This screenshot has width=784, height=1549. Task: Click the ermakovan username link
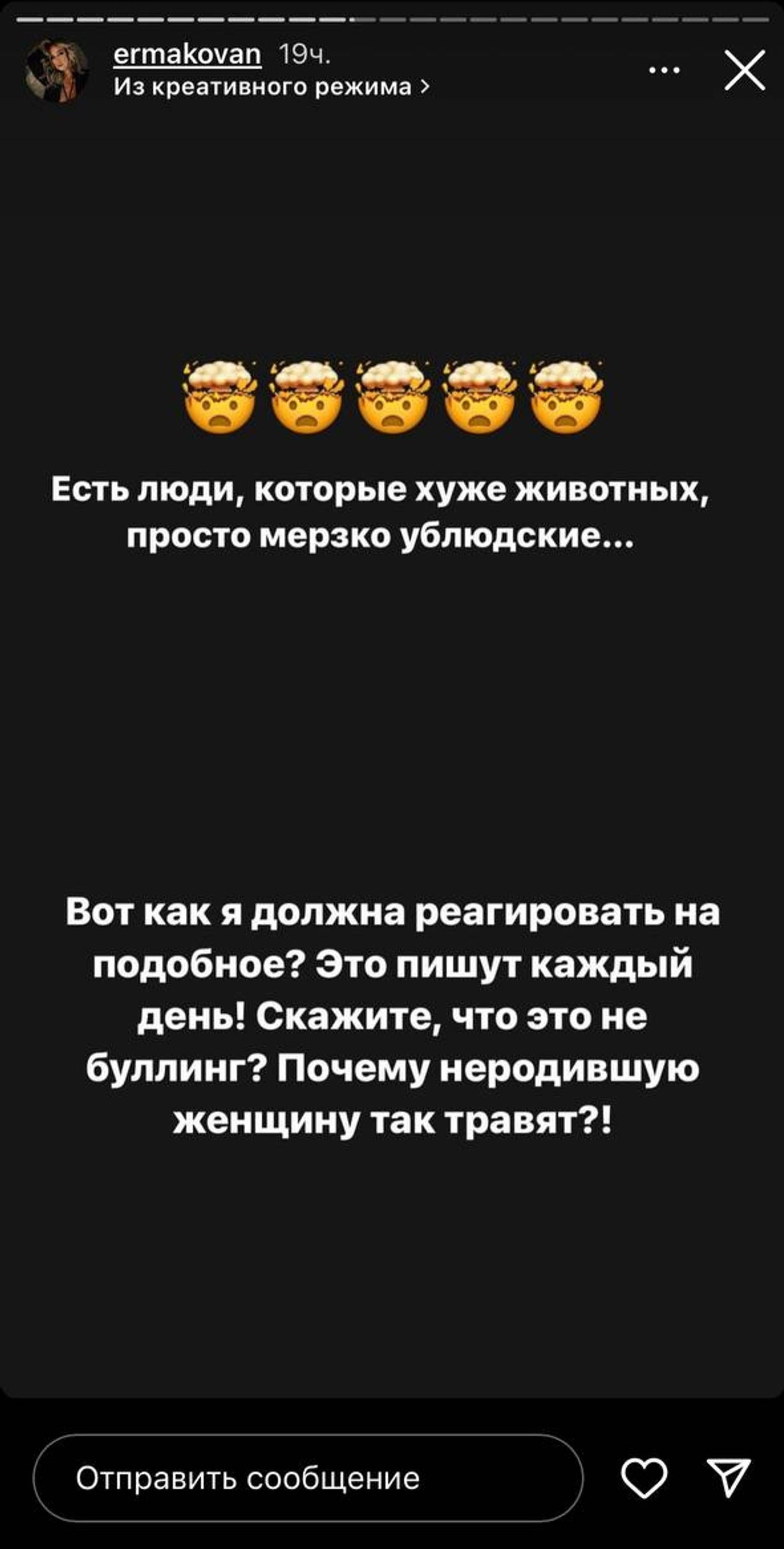[188, 56]
